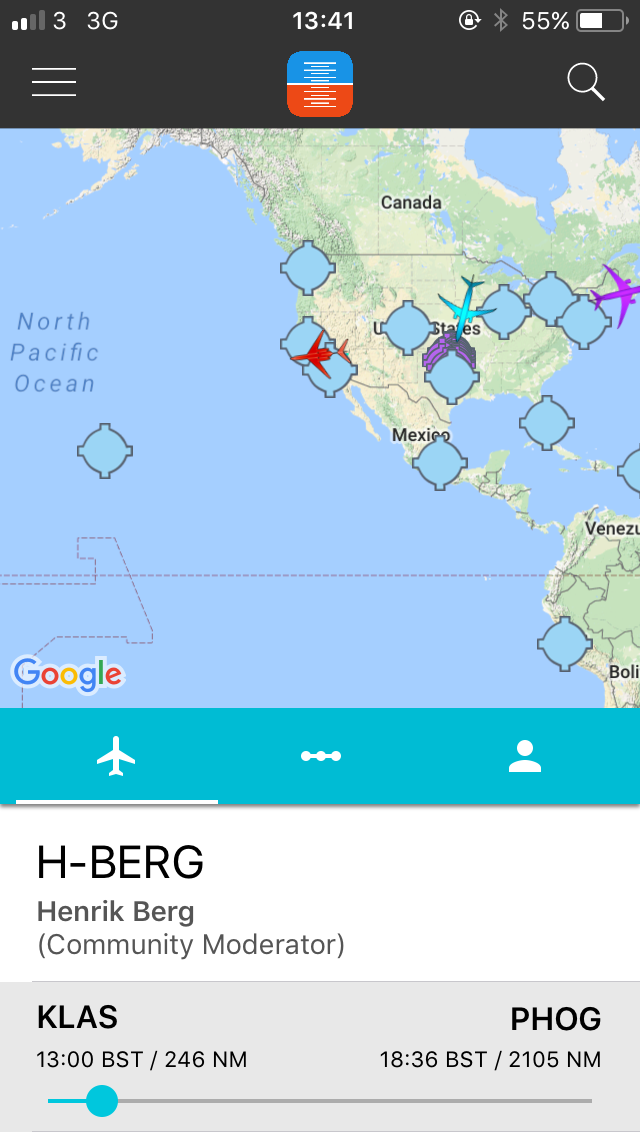This screenshot has width=640, height=1136.
Task: Select the magenta aircraft on the map
Action: [x=617, y=295]
